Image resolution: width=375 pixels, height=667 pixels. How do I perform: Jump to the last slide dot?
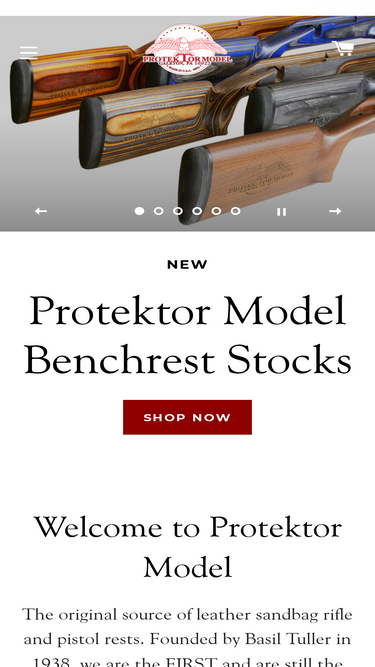click(x=236, y=211)
